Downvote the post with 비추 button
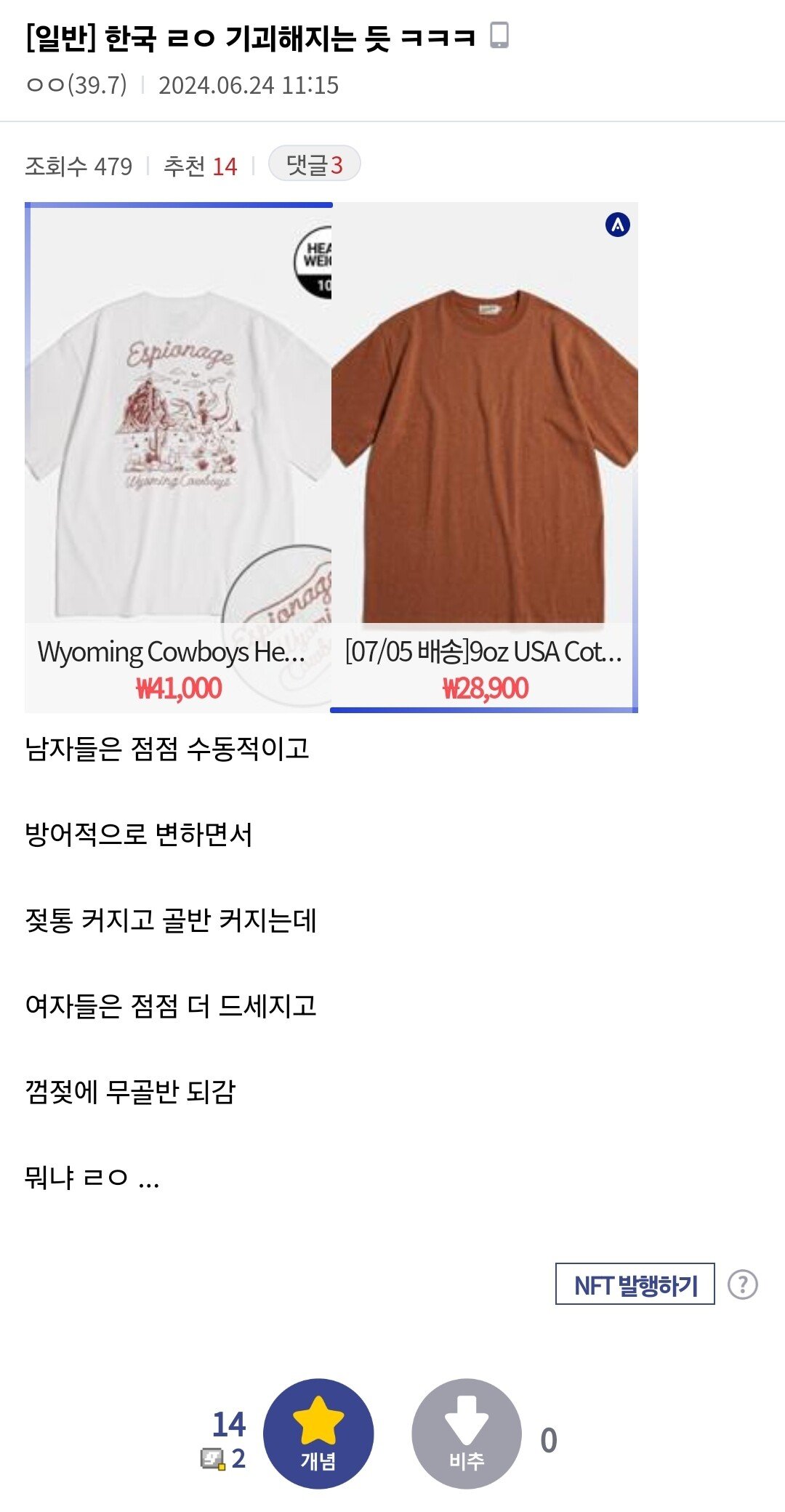Image resolution: width=785 pixels, height=1512 pixels. pyautogui.click(x=467, y=1433)
